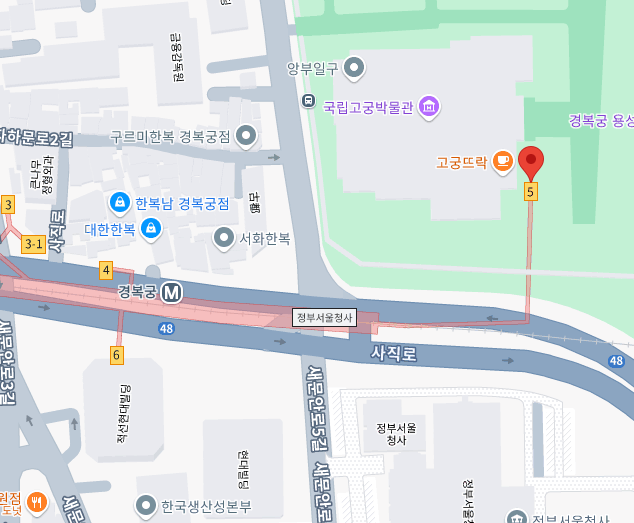
Task: Tap the red location pin marker
Action: coord(530,163)
